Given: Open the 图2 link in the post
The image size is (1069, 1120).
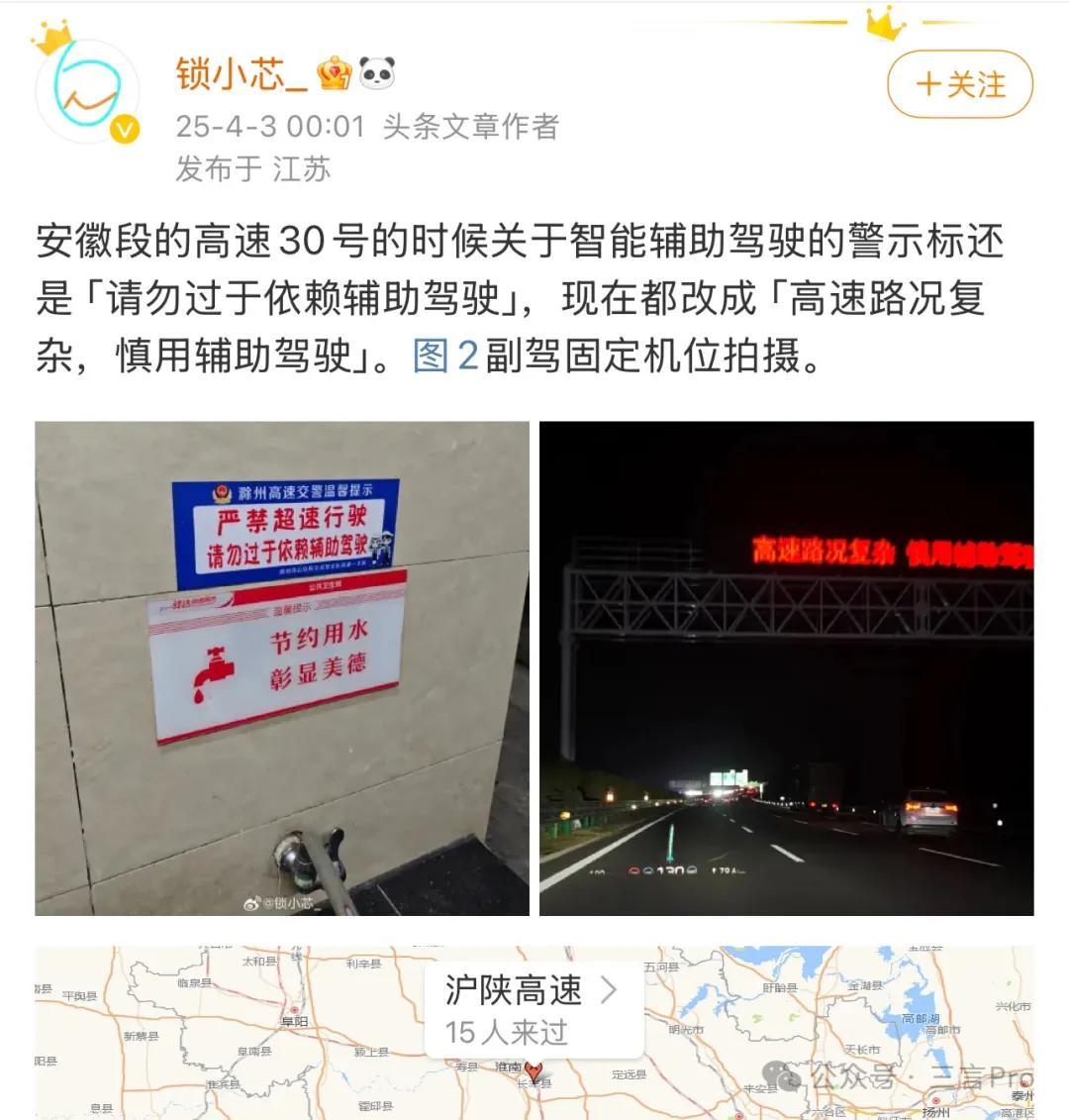Looking at the screenshot, I should [x=444, y=356].
